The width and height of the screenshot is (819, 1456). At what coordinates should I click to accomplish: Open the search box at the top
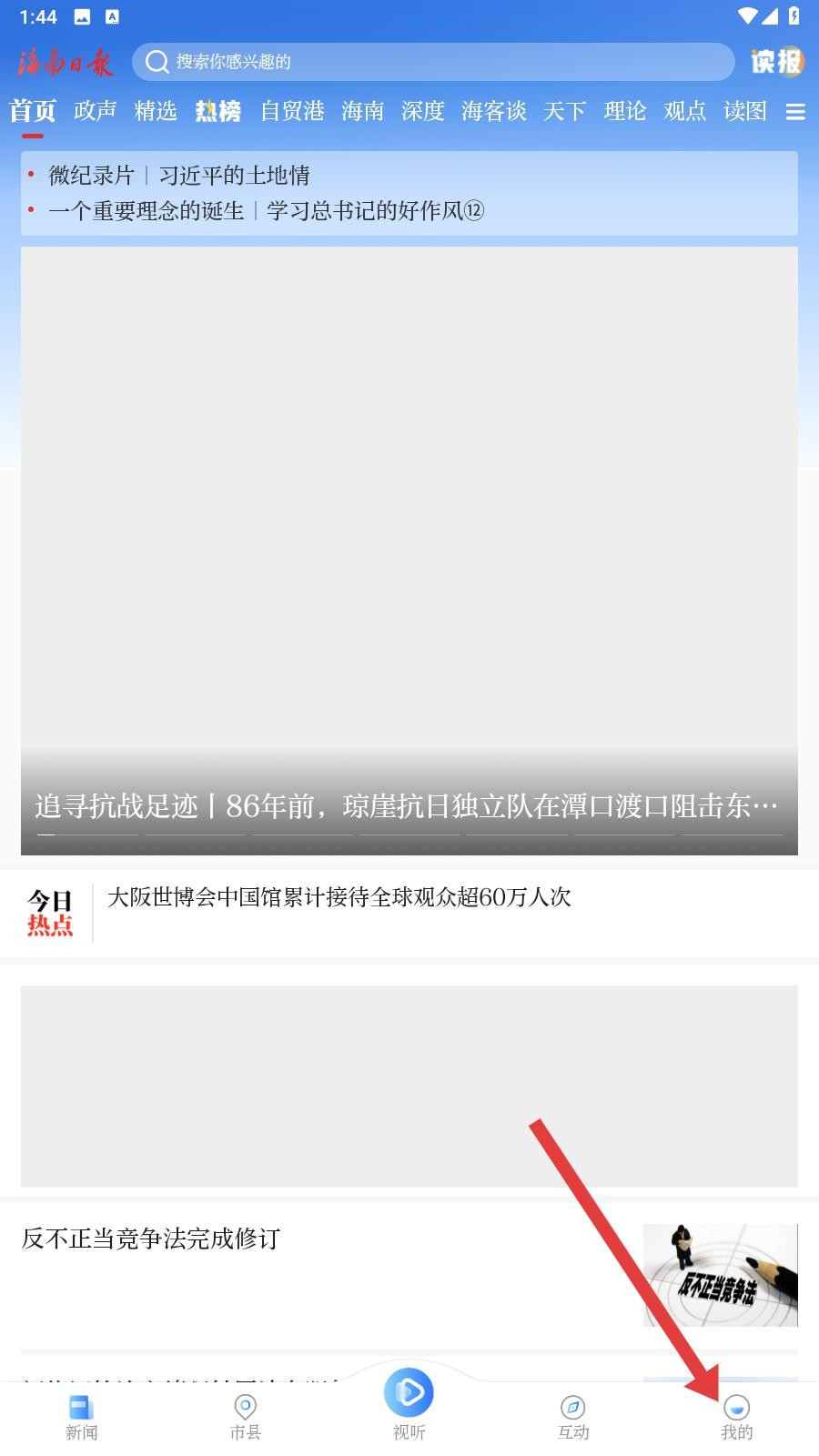click(x=432, y=62)
